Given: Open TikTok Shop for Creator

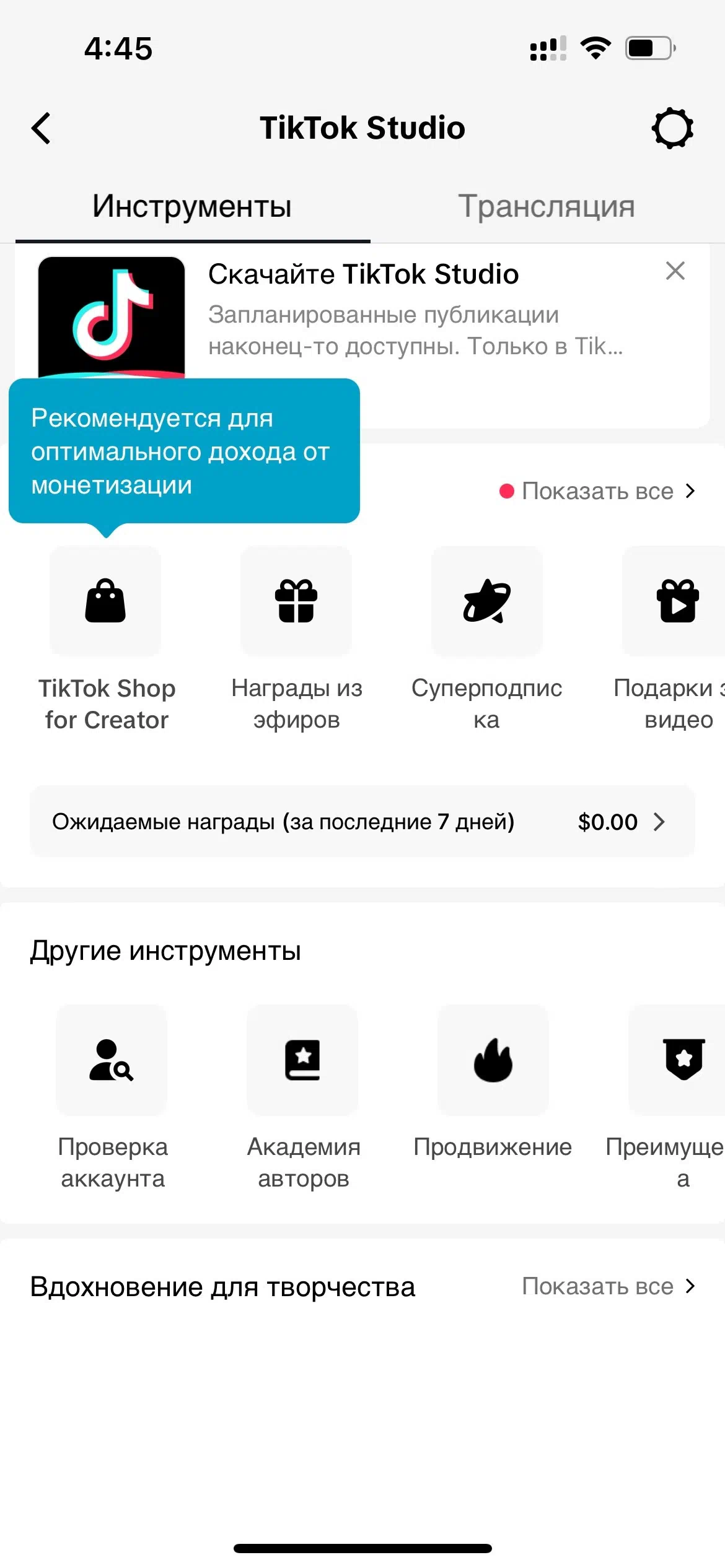Looking at the screenshot, I should [106, 640].
